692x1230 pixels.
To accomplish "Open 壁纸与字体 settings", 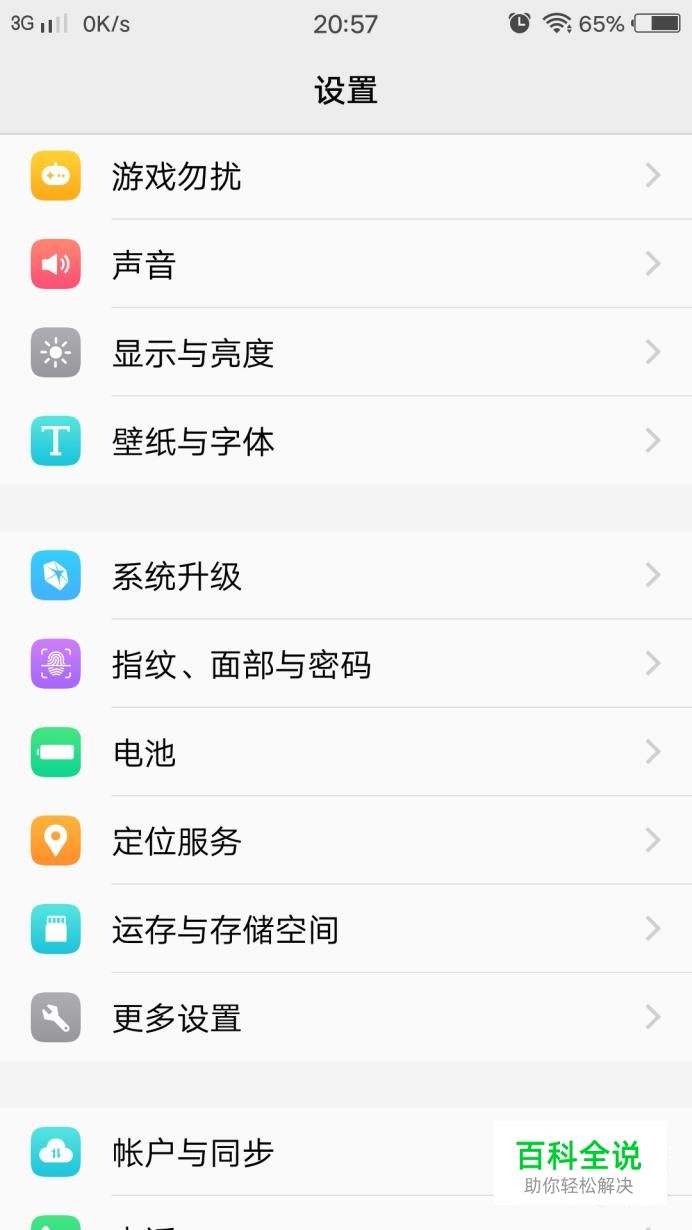I will point(345,441).
